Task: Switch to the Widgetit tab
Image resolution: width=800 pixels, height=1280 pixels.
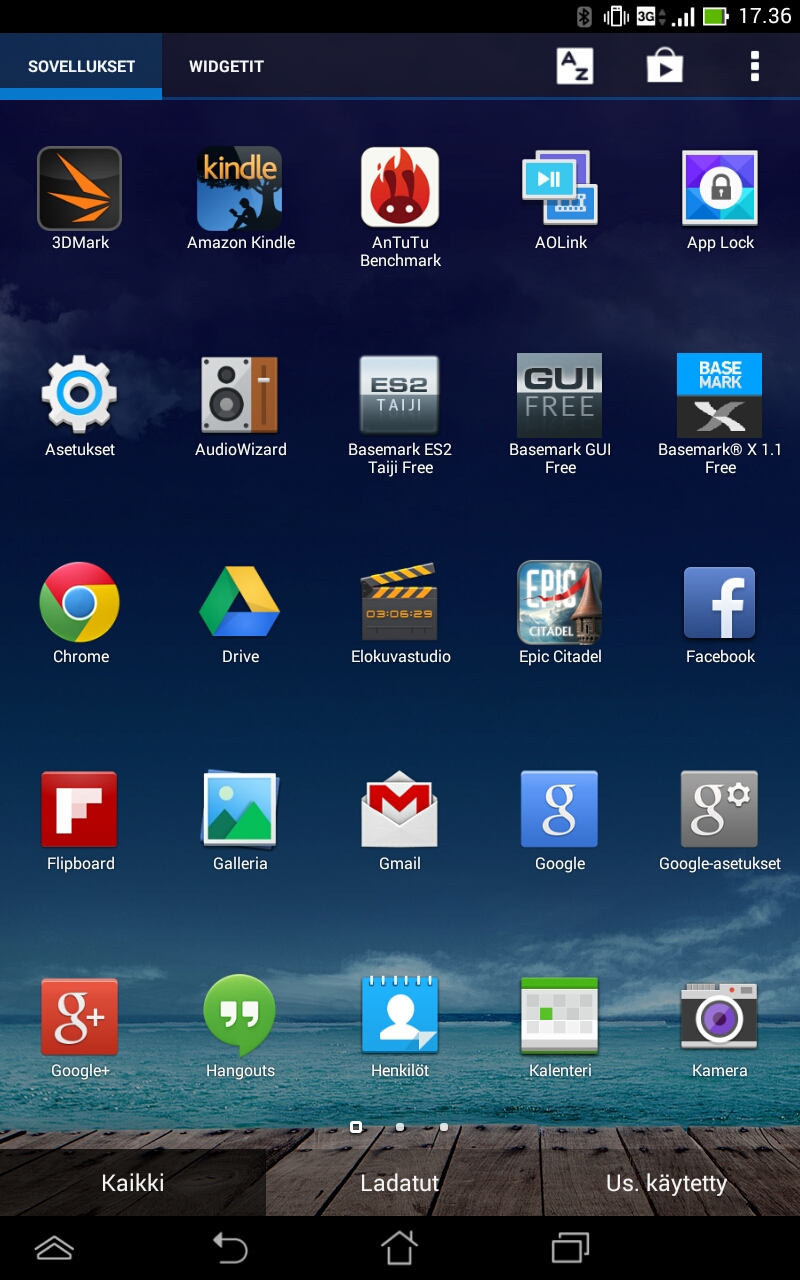Action: tap(226, 67)
